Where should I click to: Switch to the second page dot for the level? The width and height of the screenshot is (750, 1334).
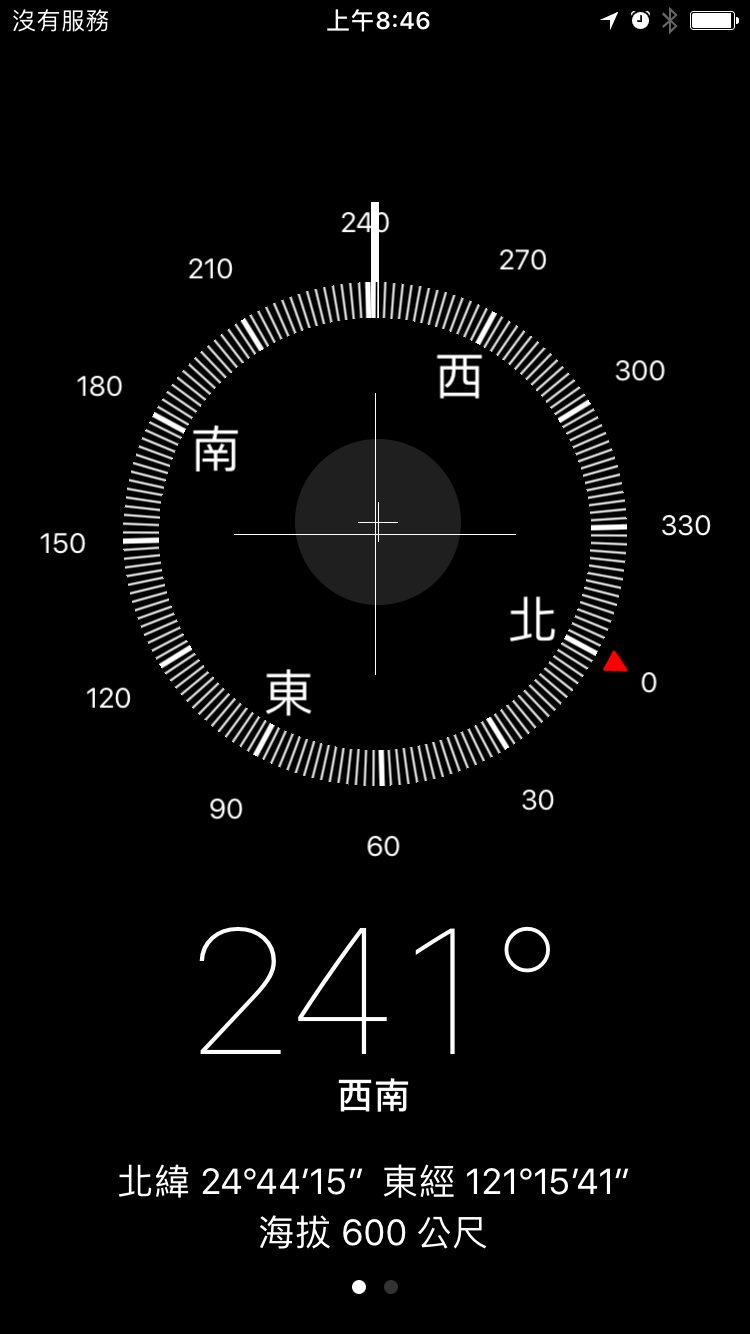click(391, 1287)
